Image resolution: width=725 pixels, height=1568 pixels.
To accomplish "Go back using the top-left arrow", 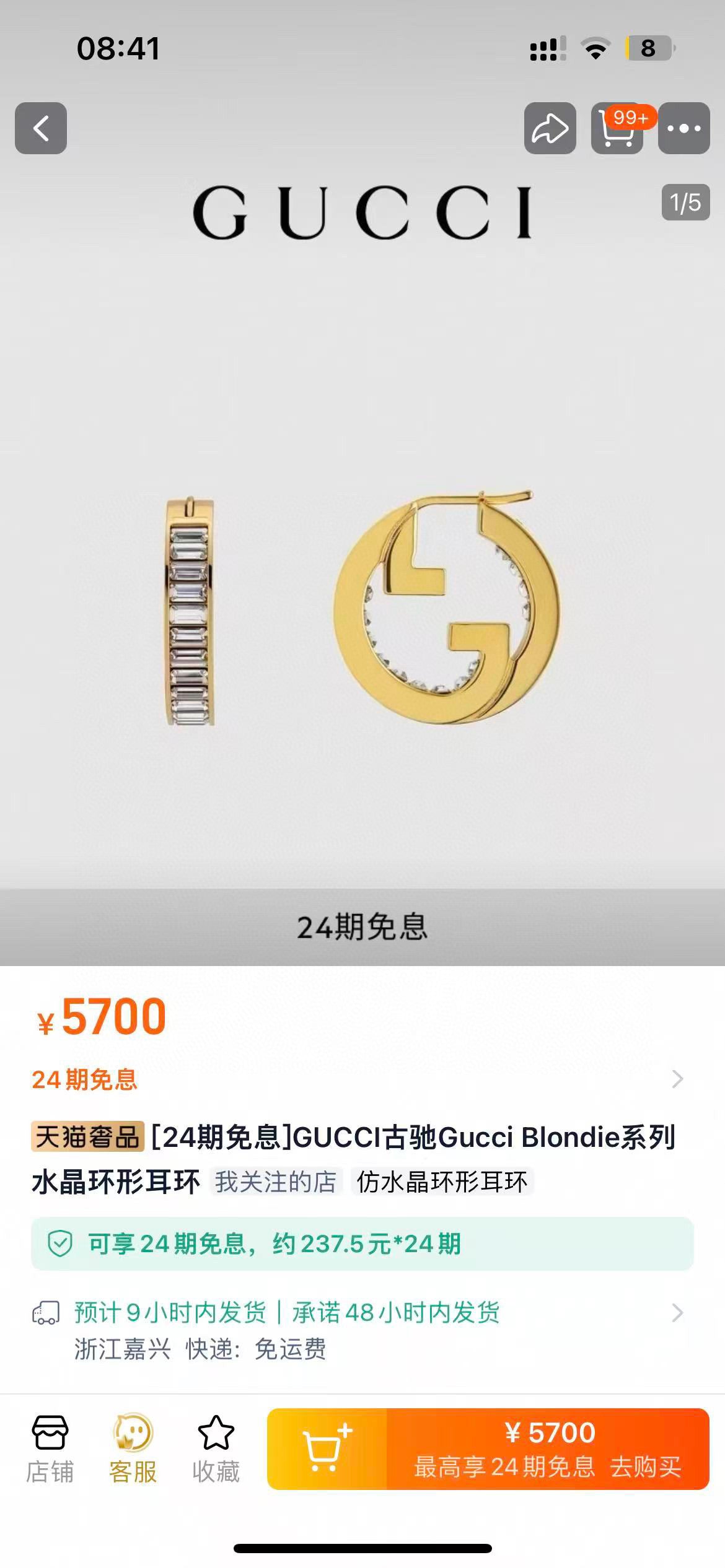I will (x=41, y=128).
